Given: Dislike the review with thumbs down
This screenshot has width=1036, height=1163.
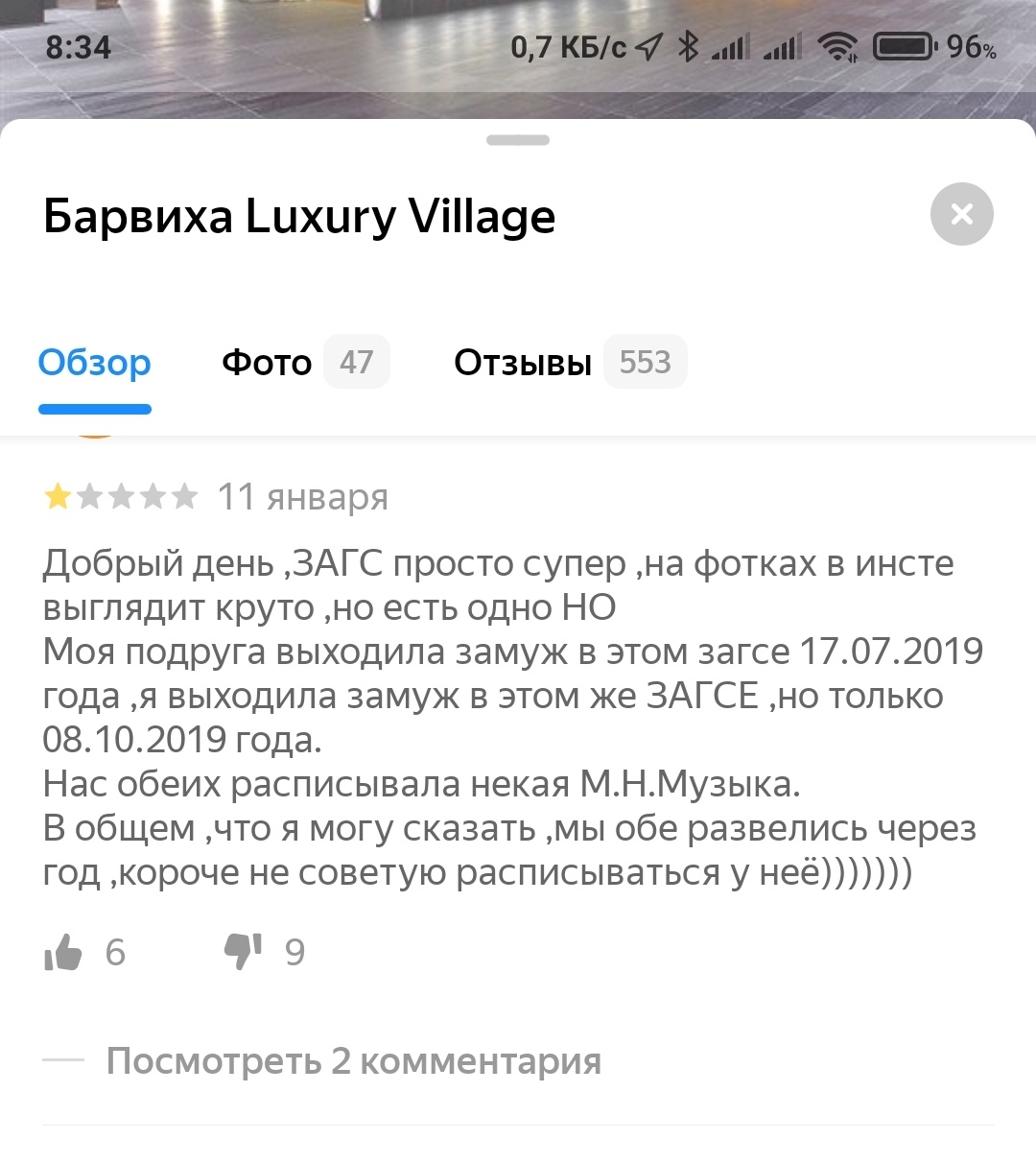Looking at the screenshot, I should 243,951.
